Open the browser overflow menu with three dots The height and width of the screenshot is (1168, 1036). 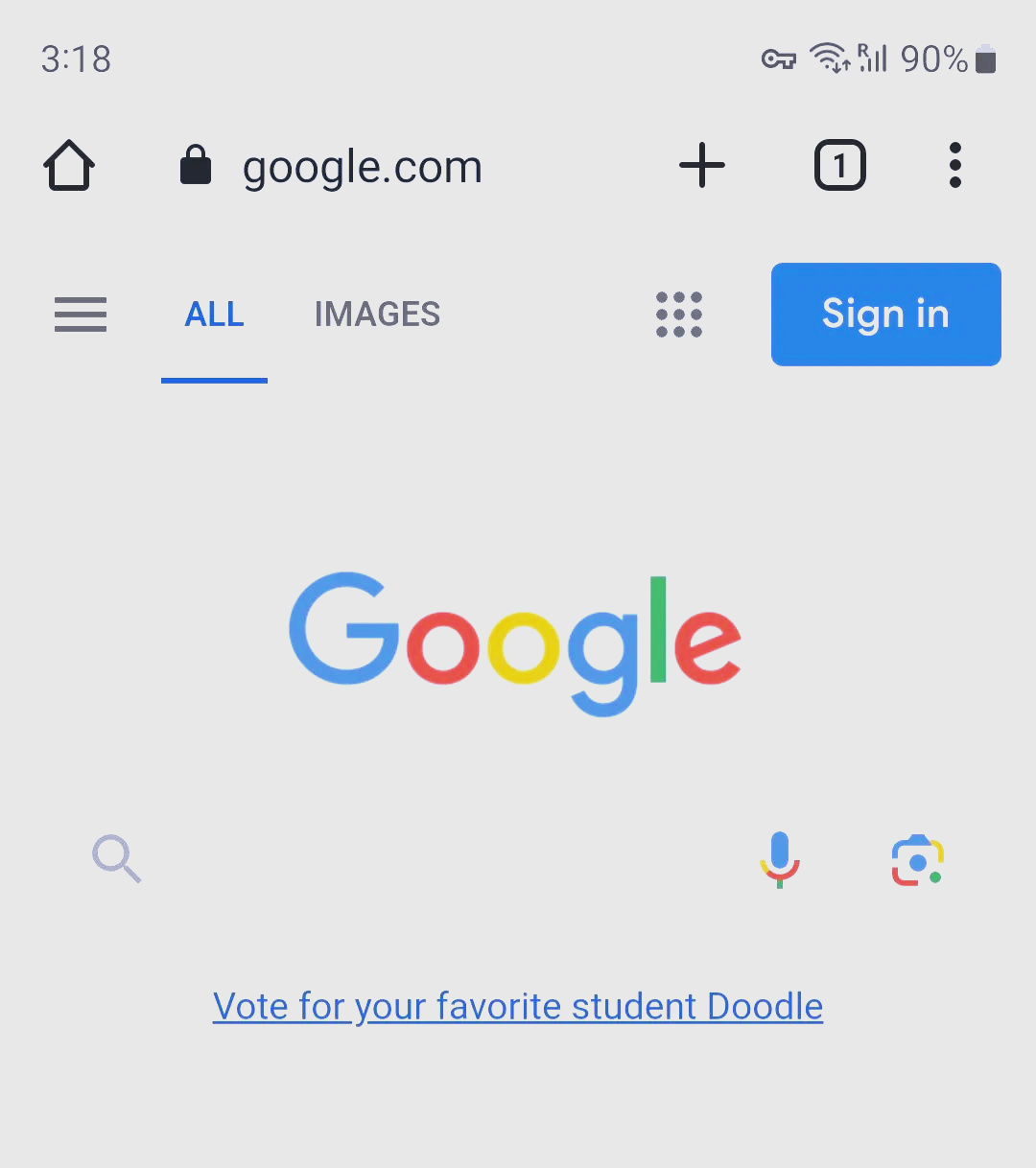pyautogui.click(x=954, y=165)
